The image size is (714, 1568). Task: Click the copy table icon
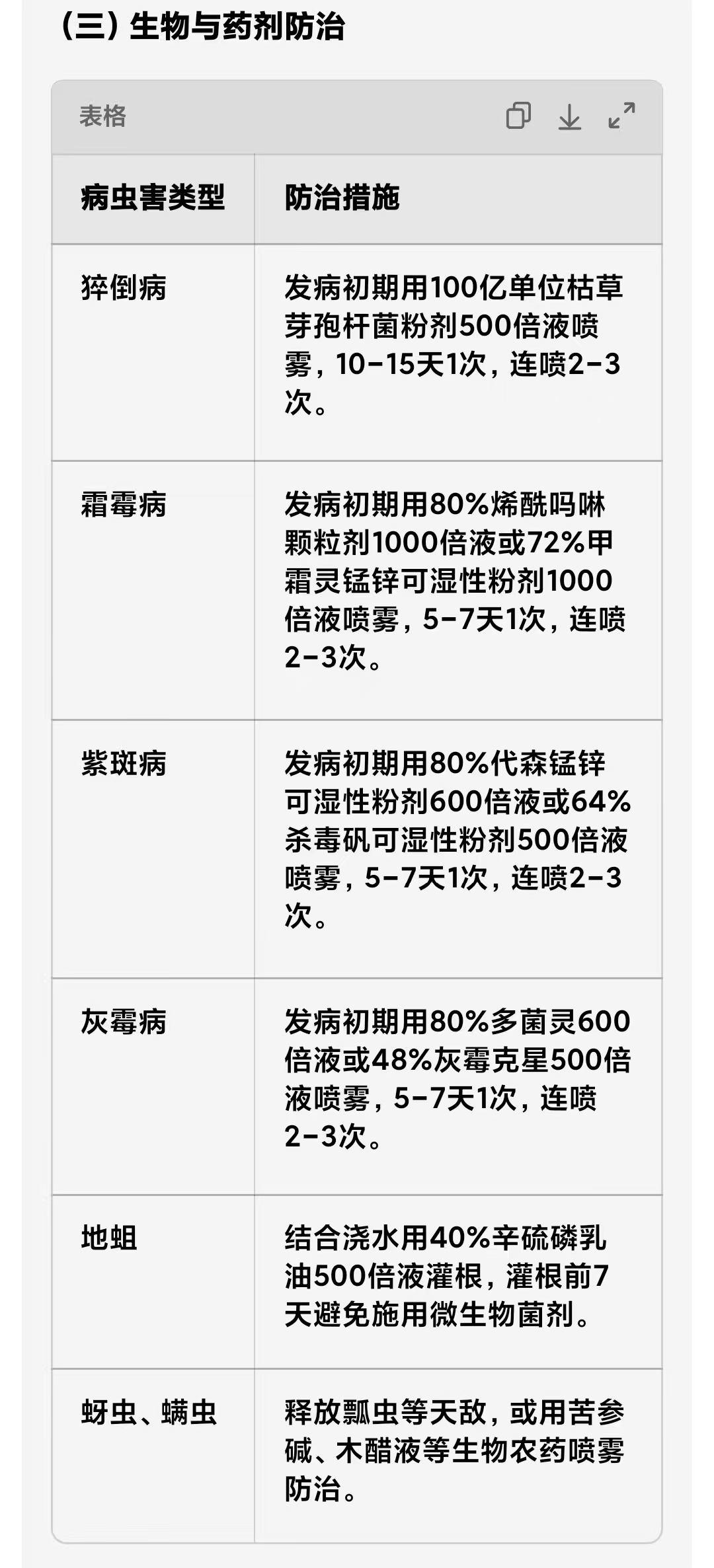pyautogui.click(x=519, y=116)
